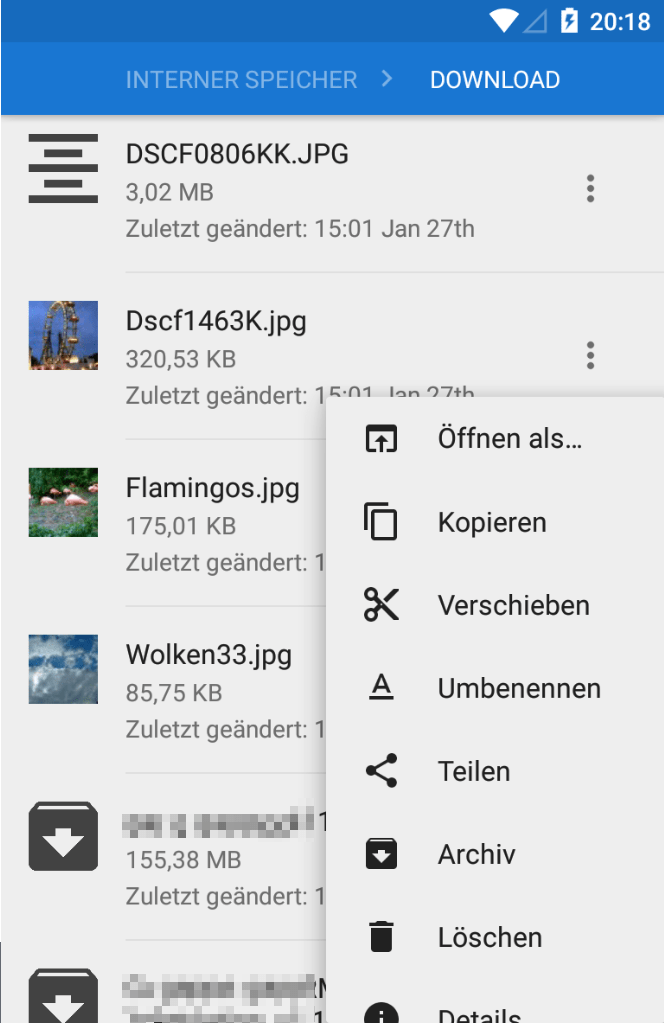Image resolution: width=664 pixels, height=1023 pixels.
Task: Select the Archiv option
Action: 476,854
